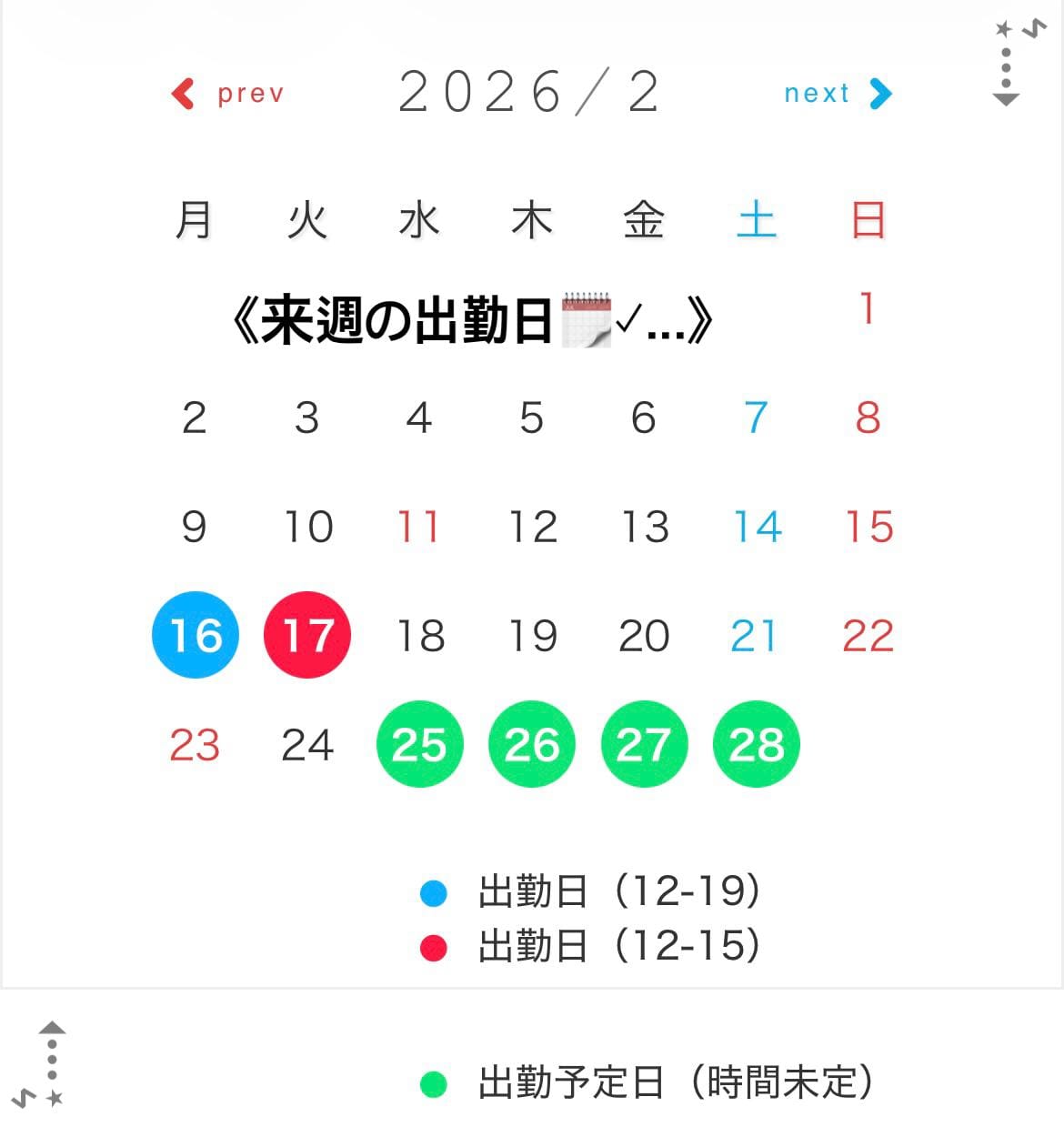Click the green circled date 28
The image size is (1064, 1127).
click(x=756, y=744)
